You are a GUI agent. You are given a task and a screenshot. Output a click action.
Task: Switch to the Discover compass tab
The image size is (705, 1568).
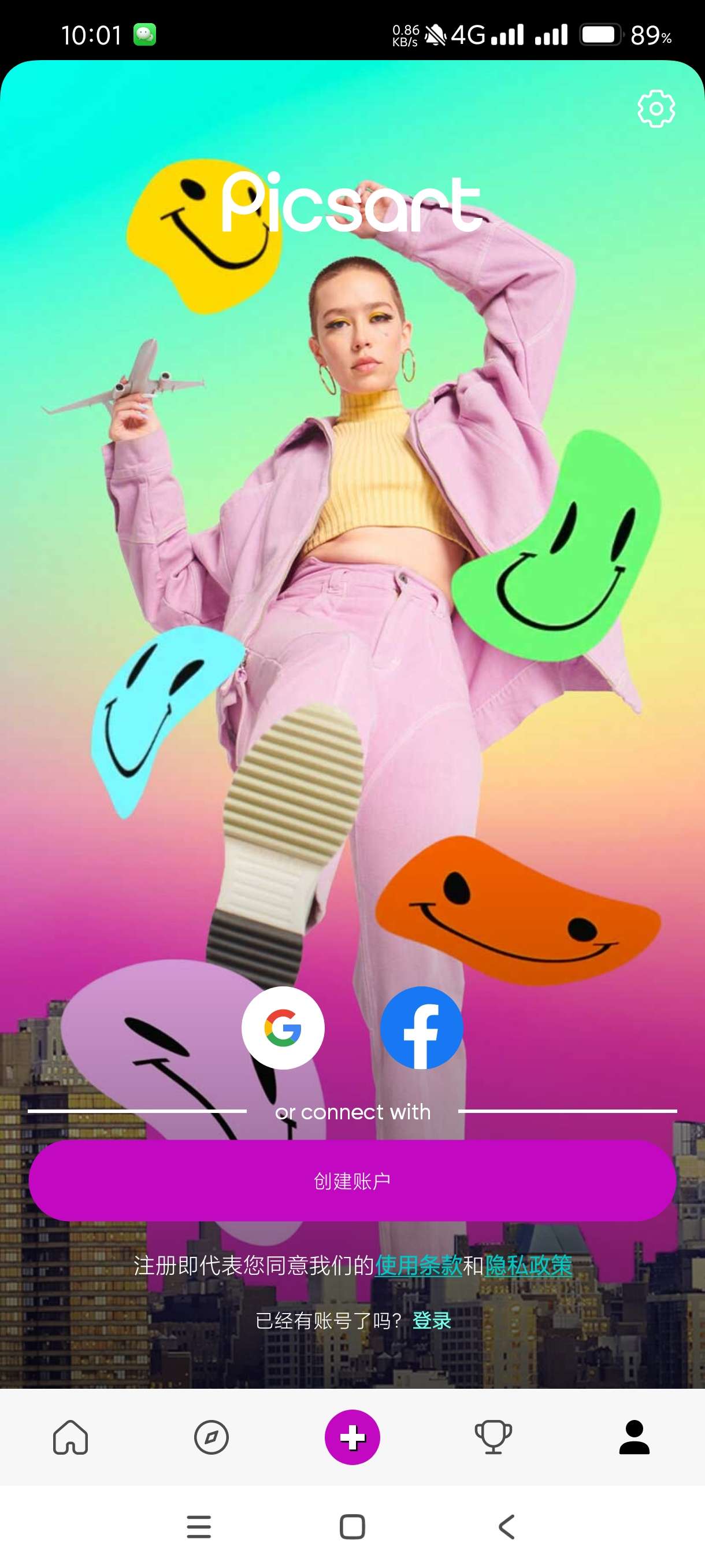211,1438
